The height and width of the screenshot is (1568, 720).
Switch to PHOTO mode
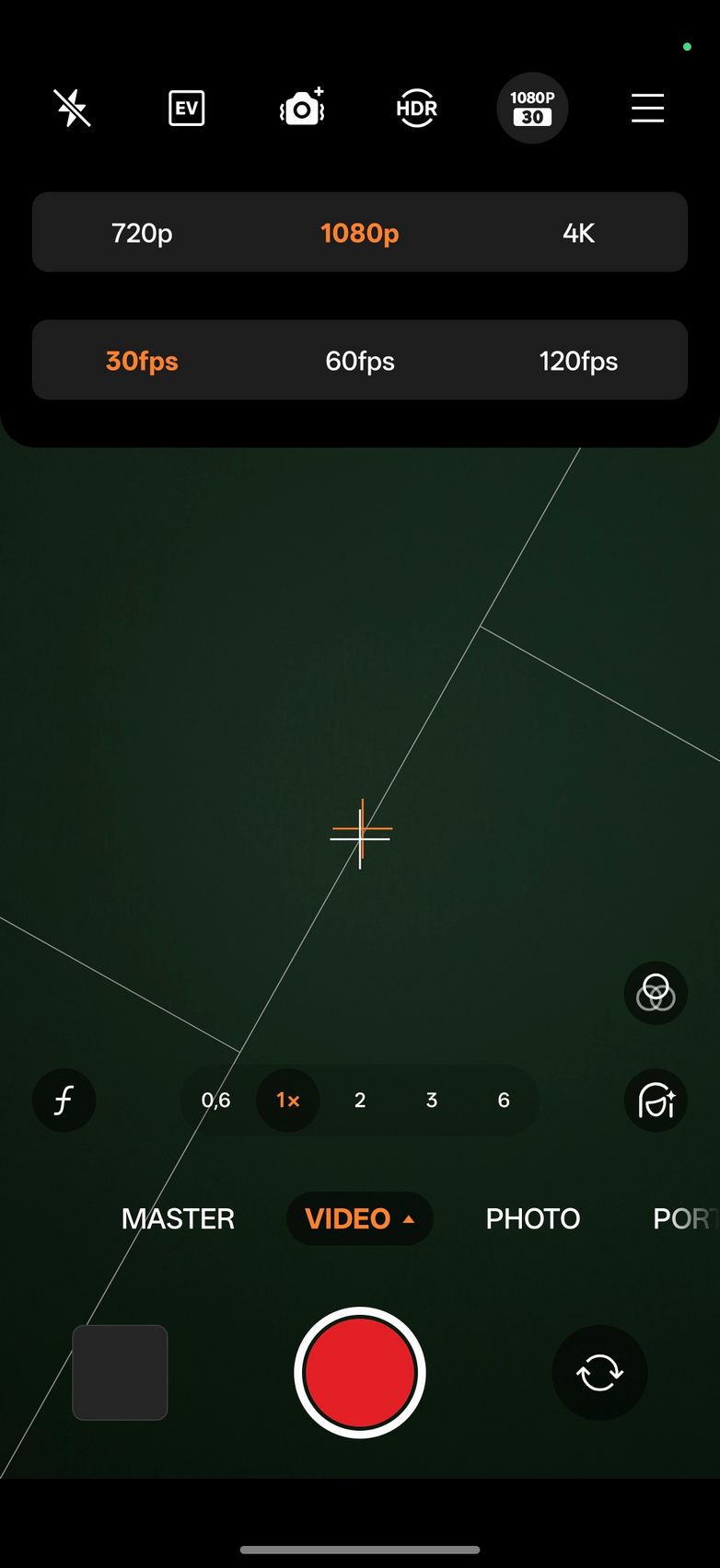click(x=533, y=1219)
